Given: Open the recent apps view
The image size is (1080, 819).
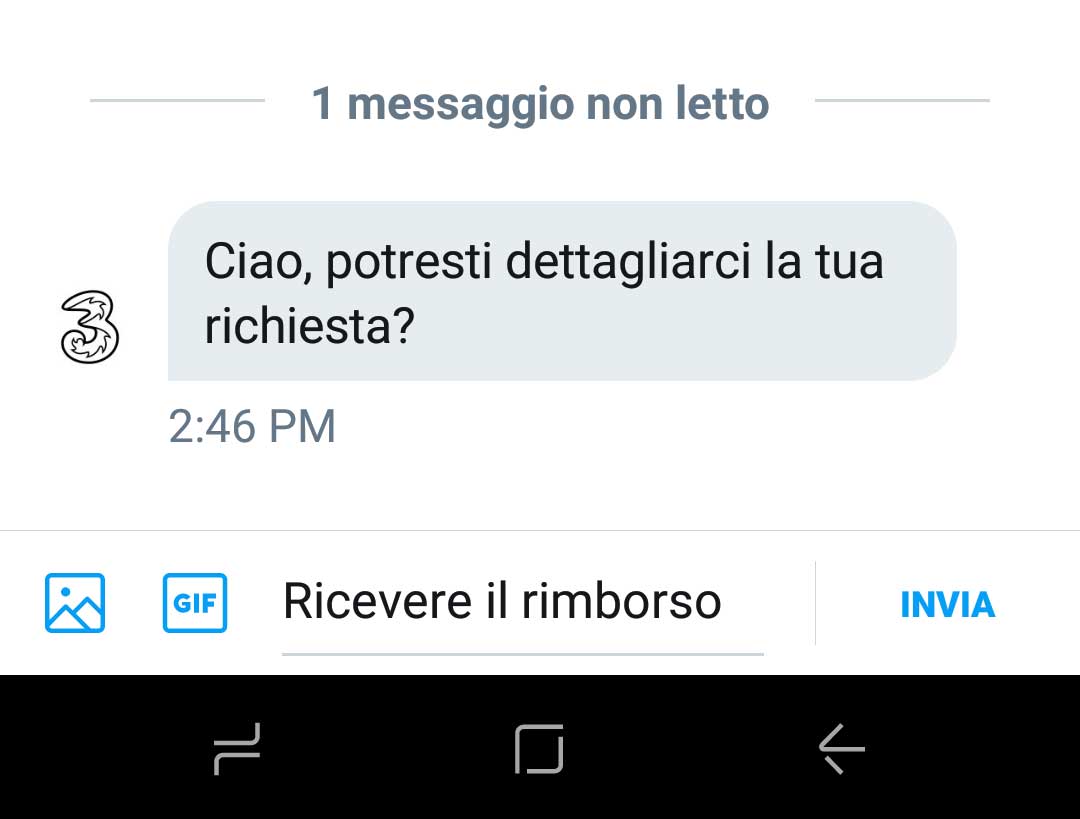Looking at the screenshot, I should [237, 748].
